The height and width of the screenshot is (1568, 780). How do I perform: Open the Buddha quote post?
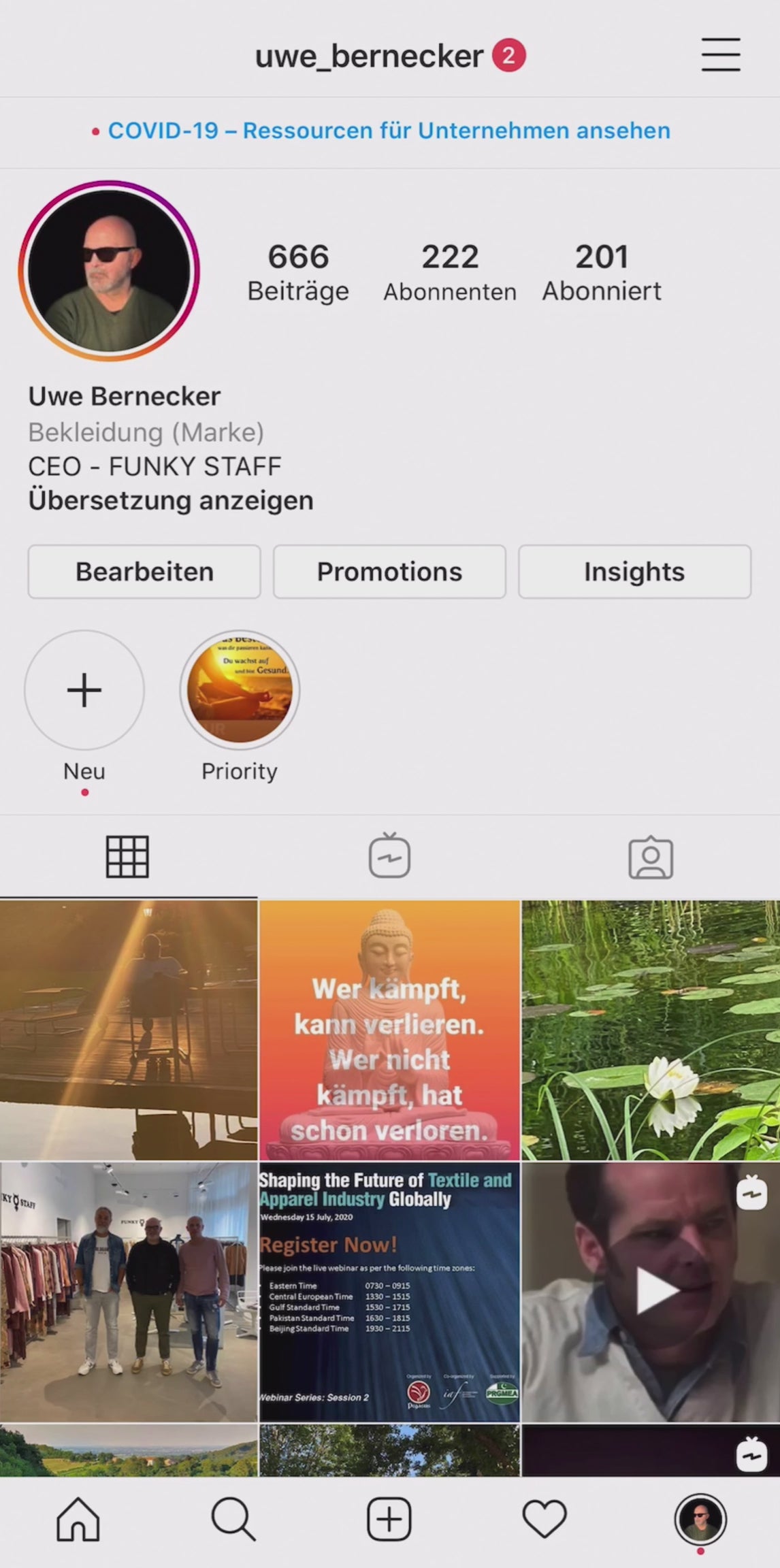tap(389, 1030)
